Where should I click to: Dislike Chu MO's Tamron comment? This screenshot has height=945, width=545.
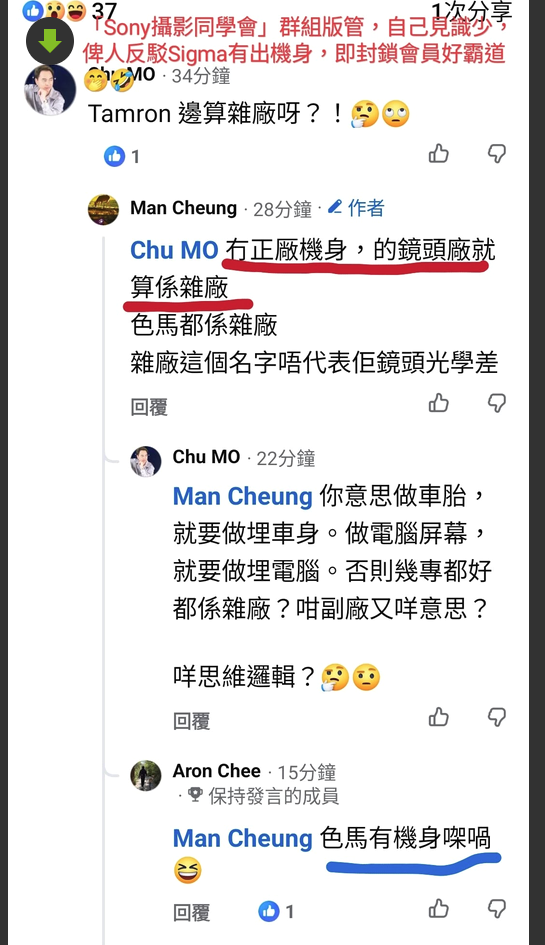[x=497, y=154]
